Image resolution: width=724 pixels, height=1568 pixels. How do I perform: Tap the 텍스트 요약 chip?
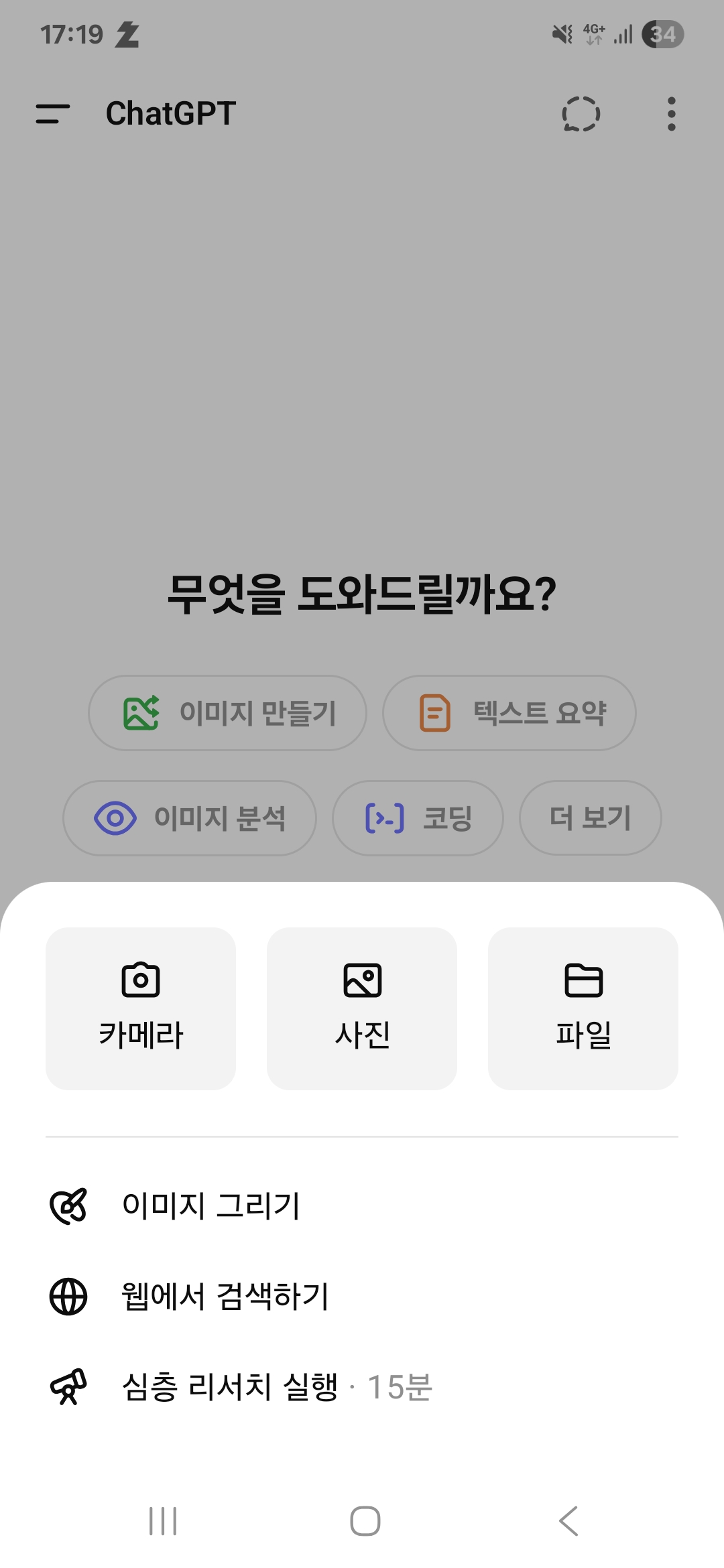point(509,713)
